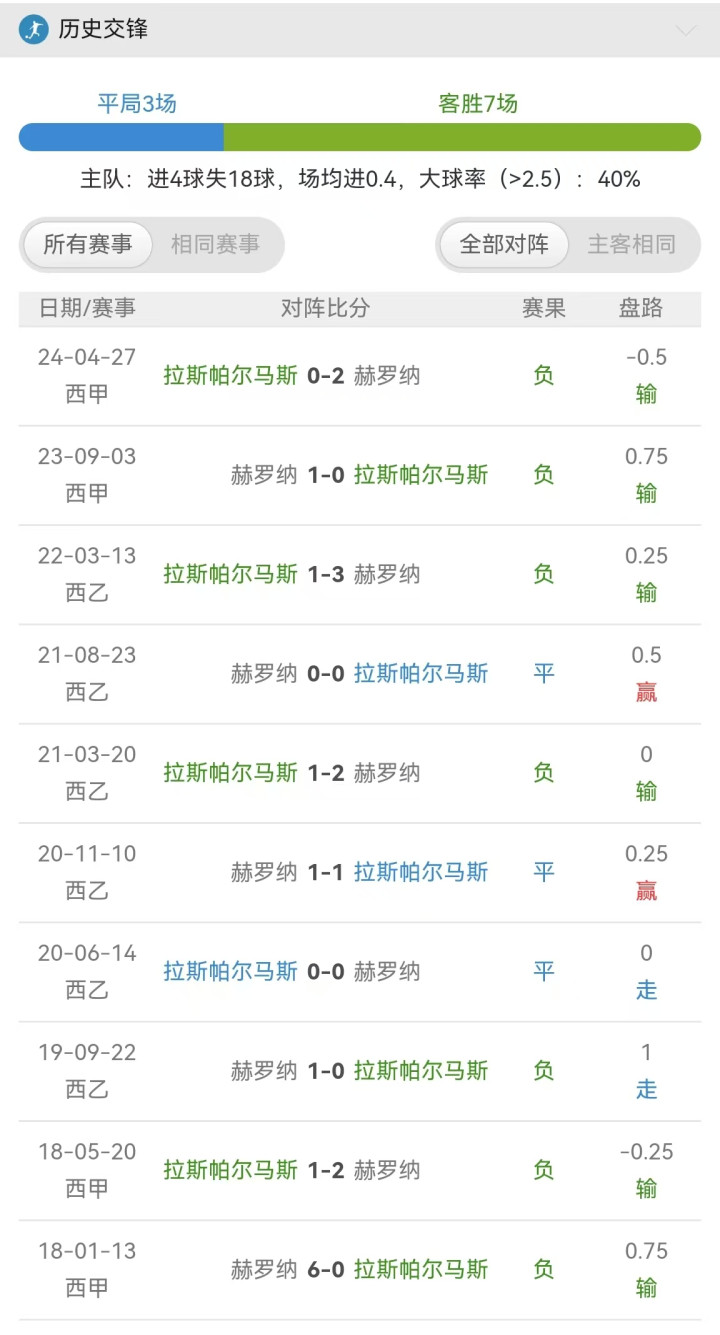Switch to 相同赛事 filter
Screen dimensions: 720x1335
click(215, 244)
